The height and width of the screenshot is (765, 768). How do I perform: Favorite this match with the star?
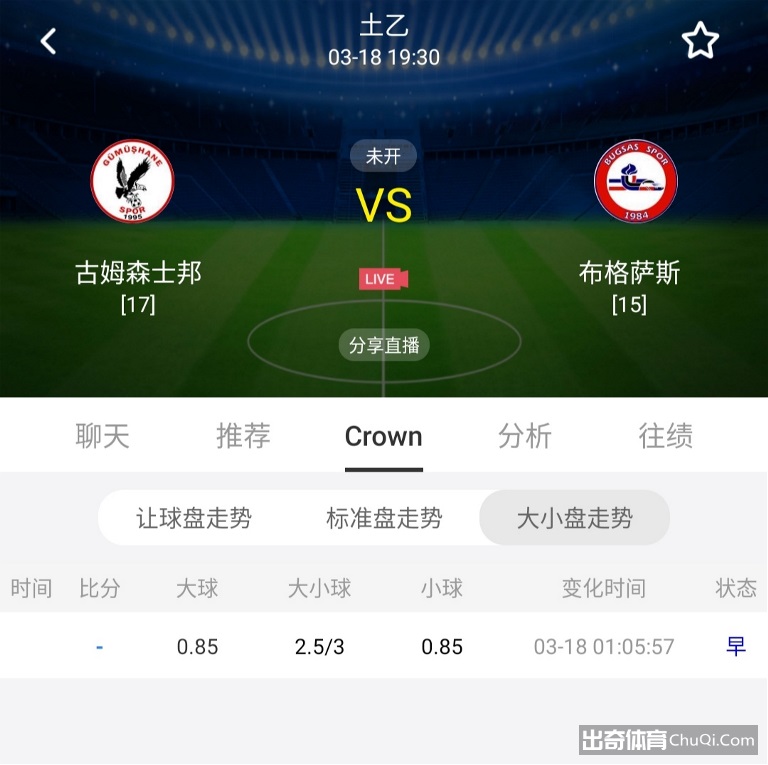click(700, 41)
